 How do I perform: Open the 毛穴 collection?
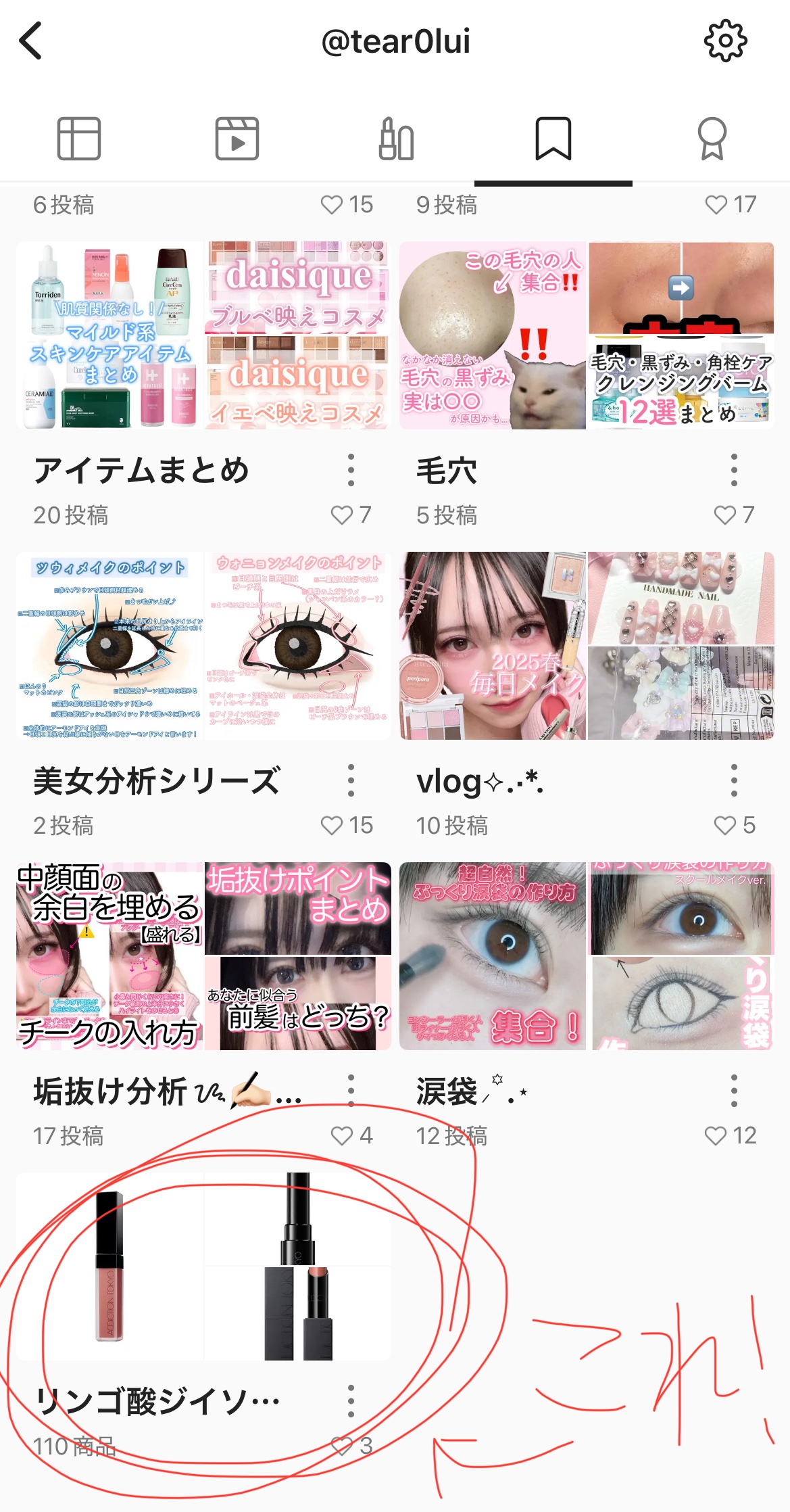coord(587,335)
